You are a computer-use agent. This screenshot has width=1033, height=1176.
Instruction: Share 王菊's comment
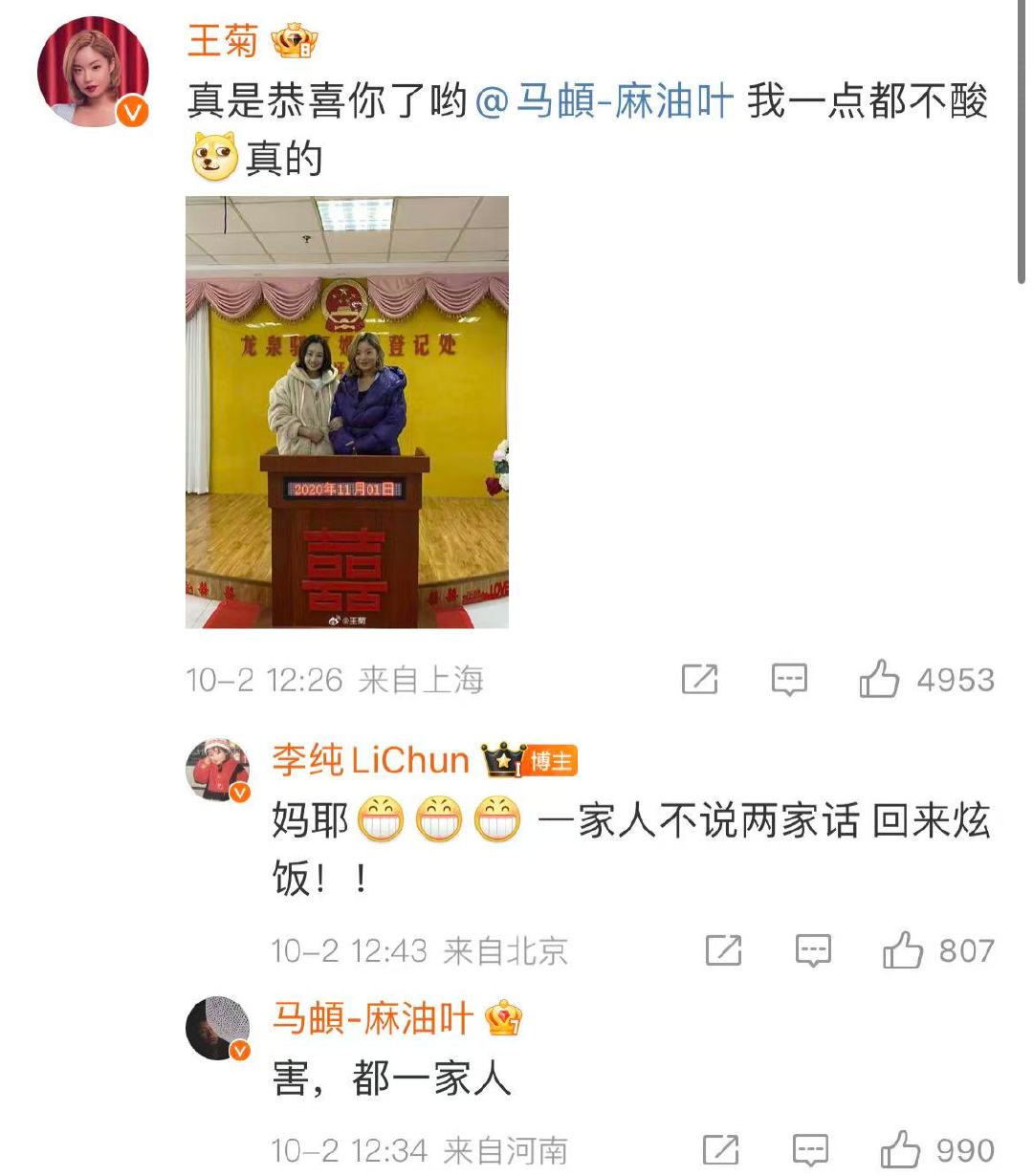pyautogui.click(x=699, y=680)
